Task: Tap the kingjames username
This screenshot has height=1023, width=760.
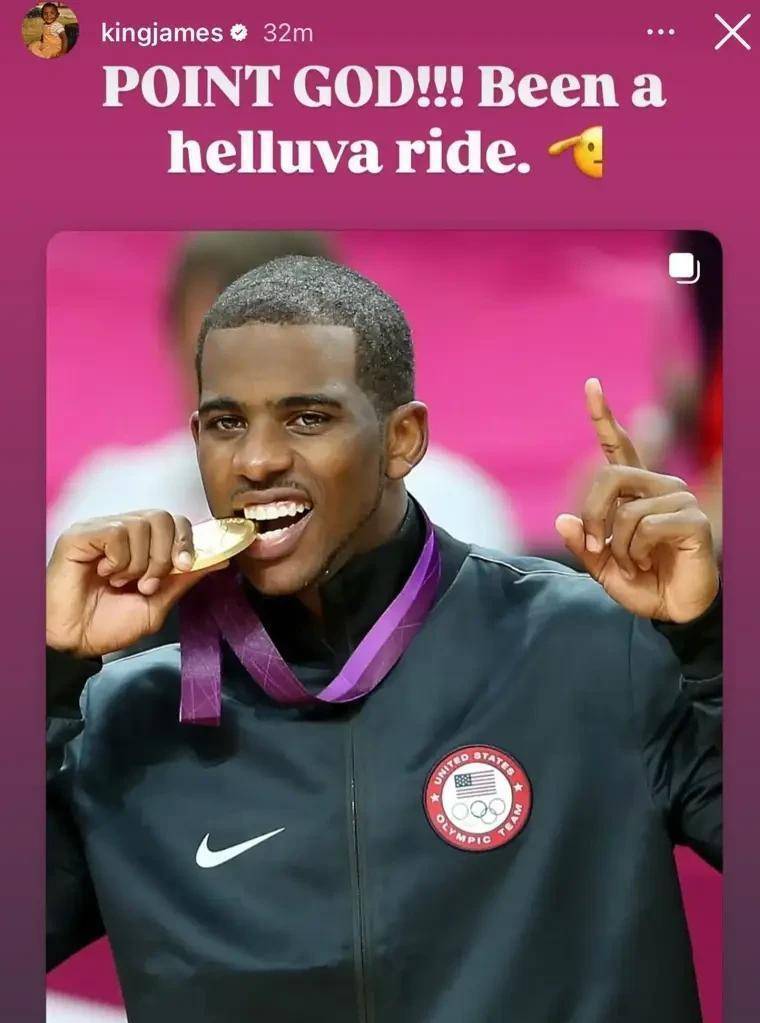Action: pos(161,32)
